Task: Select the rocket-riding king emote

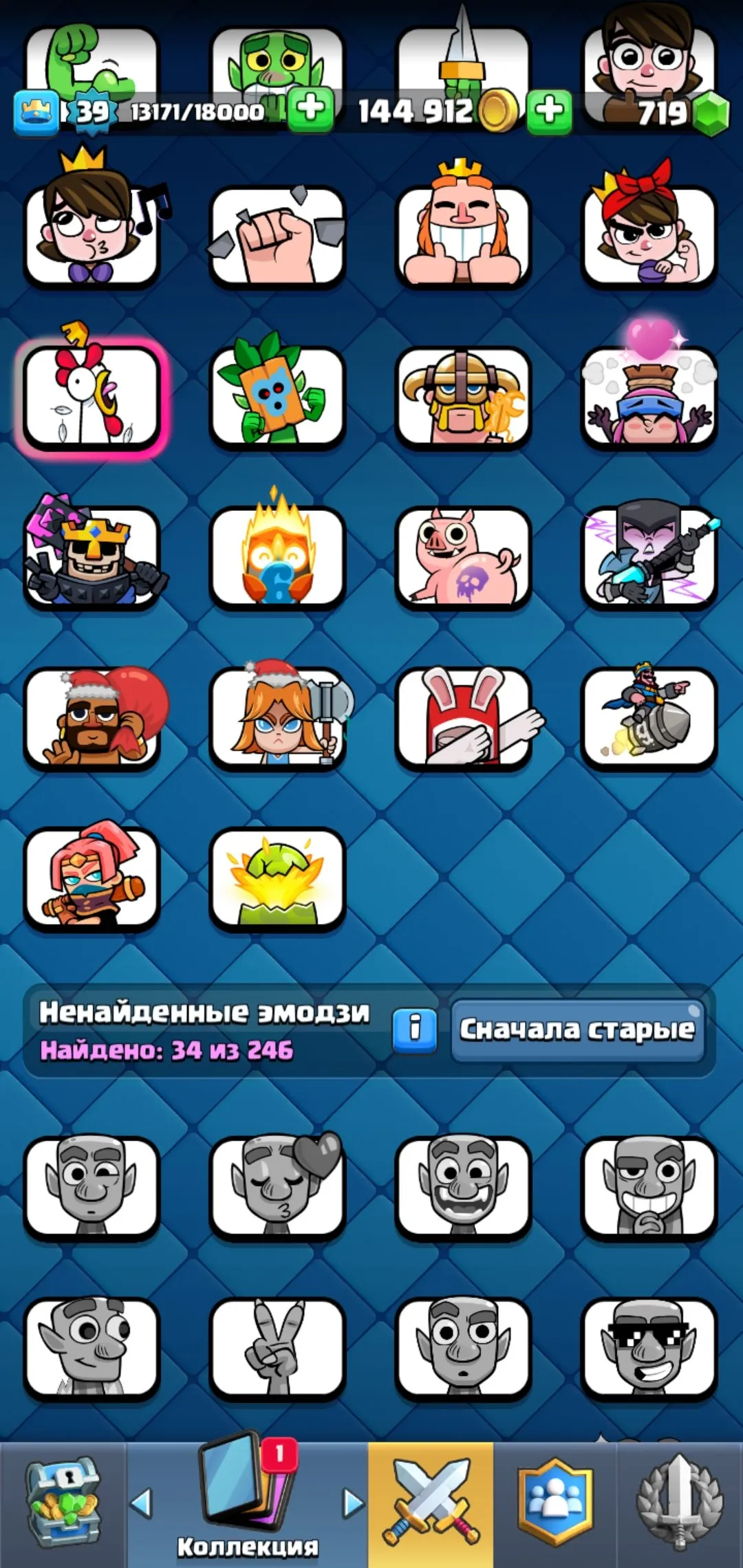Action: 649,720
